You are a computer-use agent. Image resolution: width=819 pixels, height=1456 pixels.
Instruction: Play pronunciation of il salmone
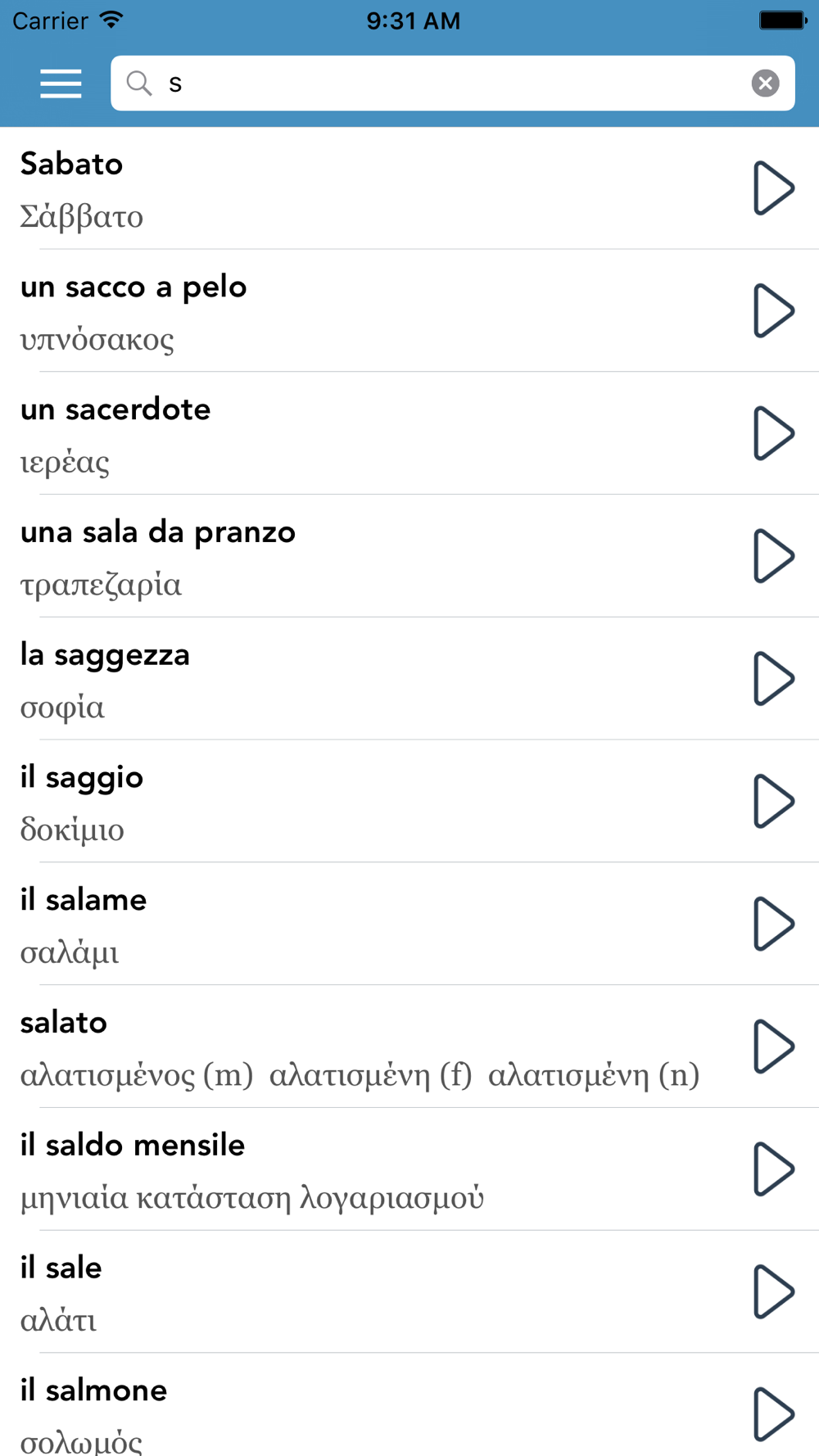coord(774,1414)
